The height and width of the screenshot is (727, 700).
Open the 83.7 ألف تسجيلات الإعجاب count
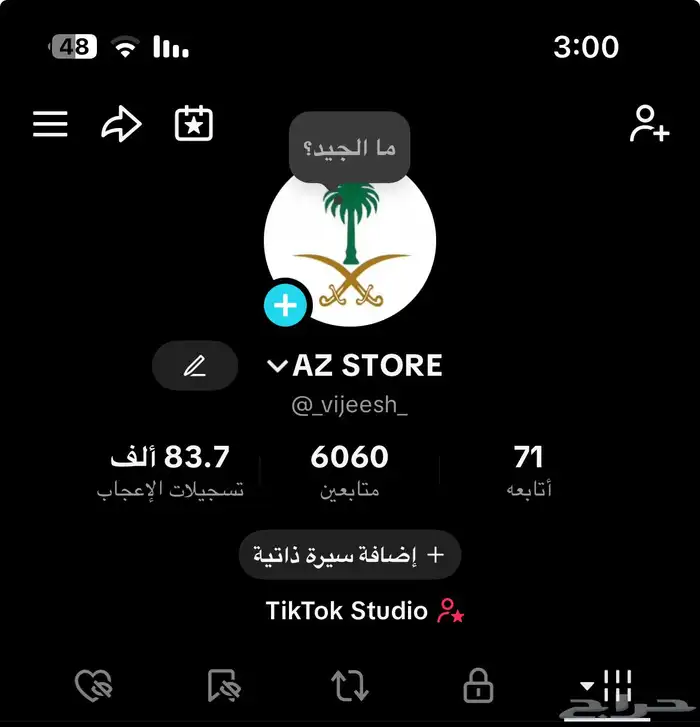[x=171, y=471]
